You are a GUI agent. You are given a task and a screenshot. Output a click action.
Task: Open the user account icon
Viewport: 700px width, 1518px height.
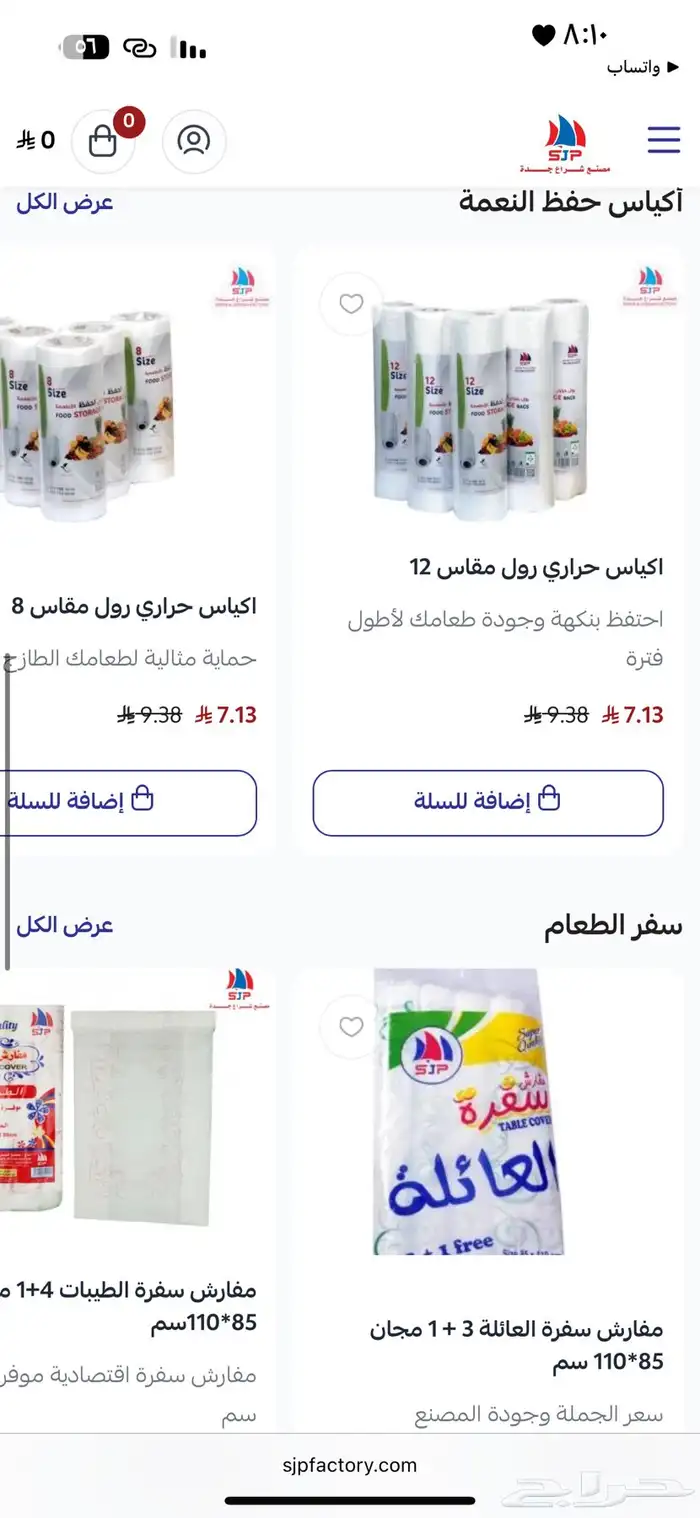[x=194, y=141]
